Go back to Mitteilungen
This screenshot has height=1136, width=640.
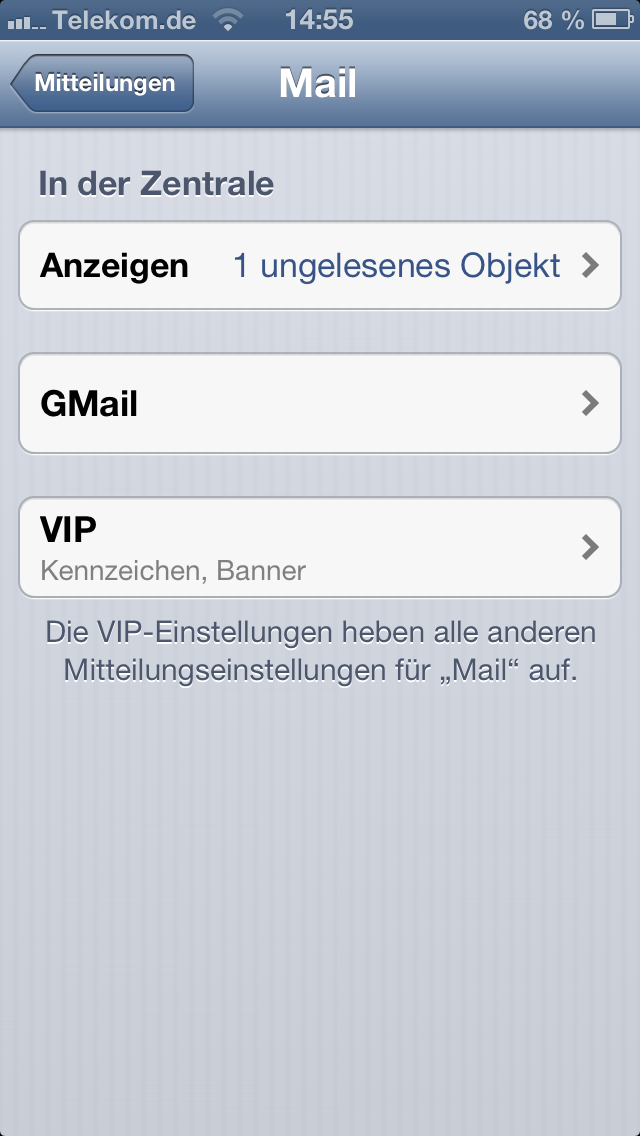point(102,84)
